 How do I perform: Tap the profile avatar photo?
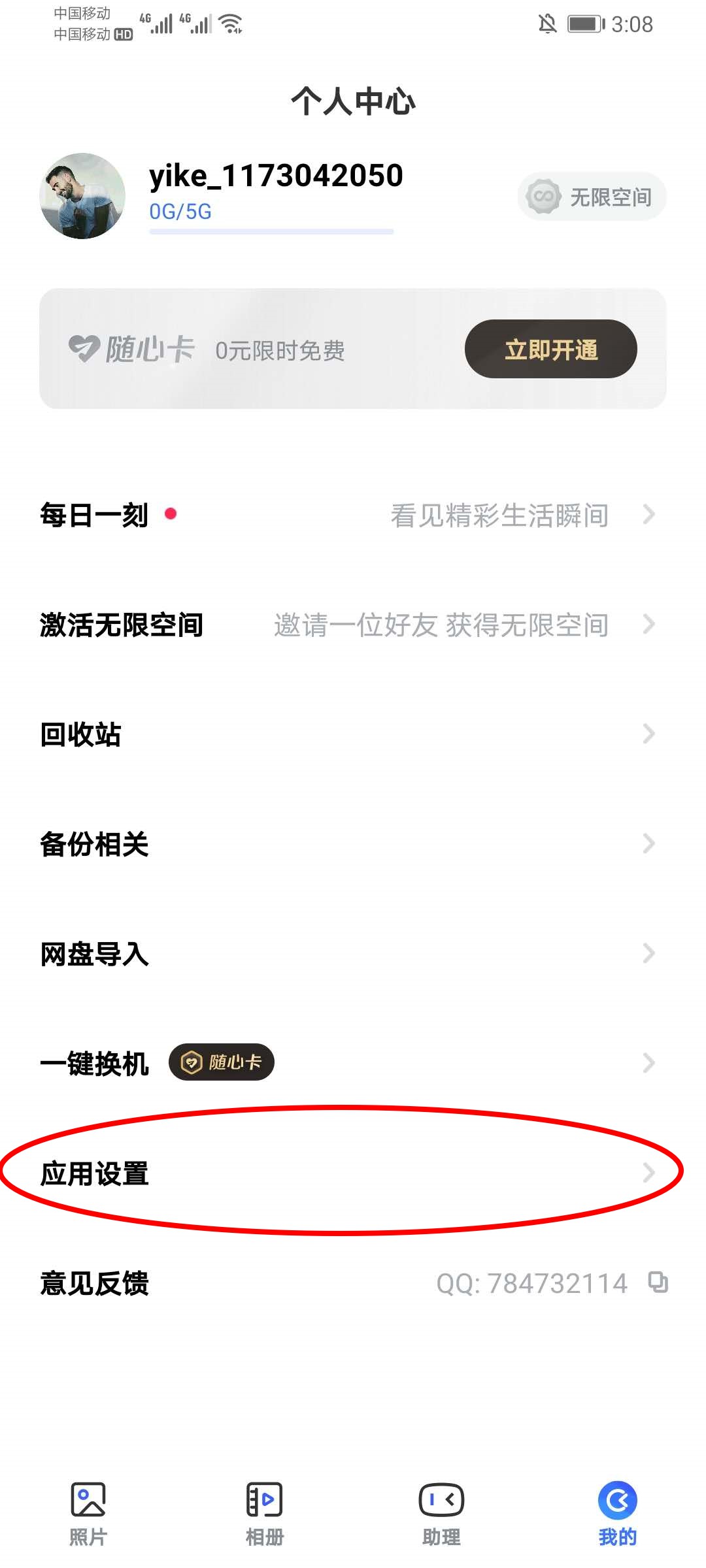coord(82,196)
